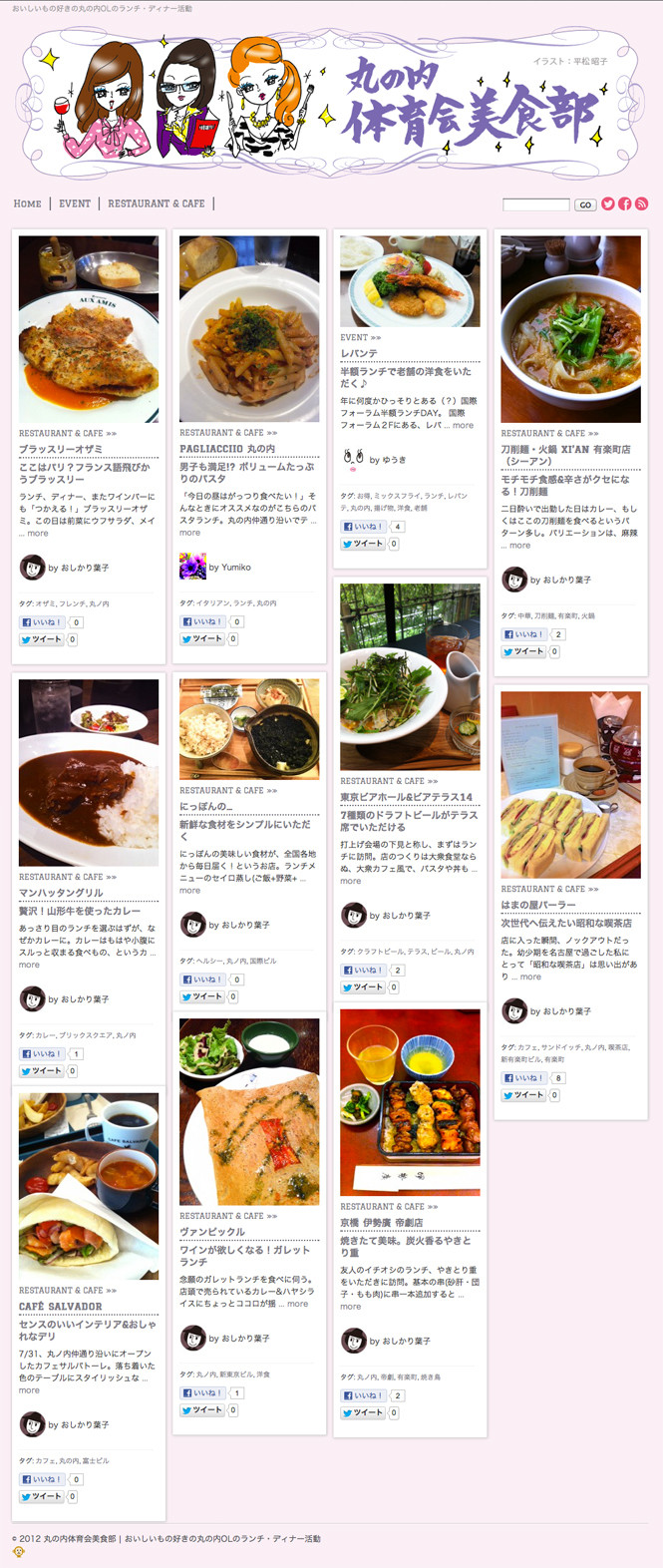The height and width of the screenshot is (1568, 663).
Task: Open the PAGLIACCIIO 丸の内 article title
Action: point(226,449)
